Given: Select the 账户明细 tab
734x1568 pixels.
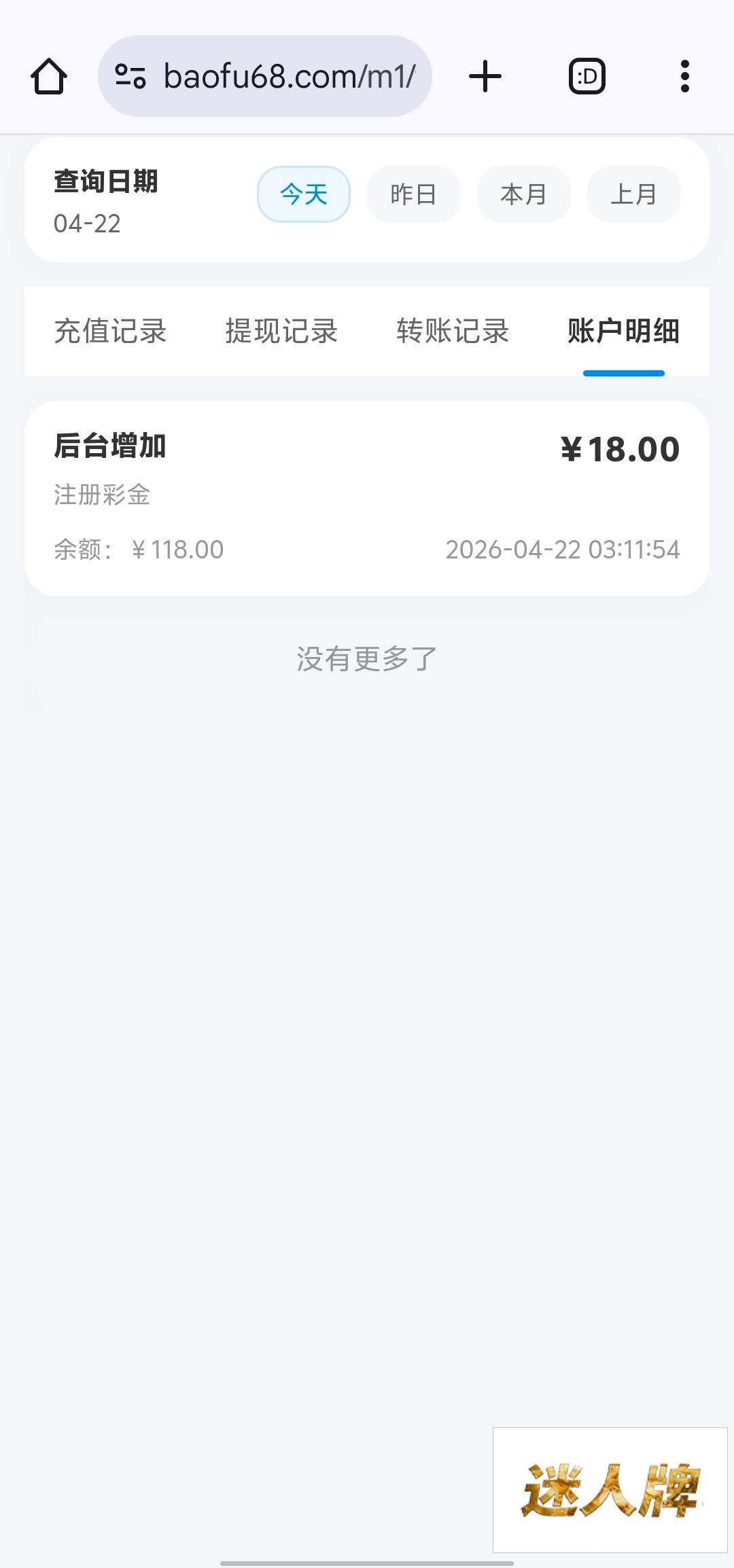Looking at the screenshot, I should point(623,332).
